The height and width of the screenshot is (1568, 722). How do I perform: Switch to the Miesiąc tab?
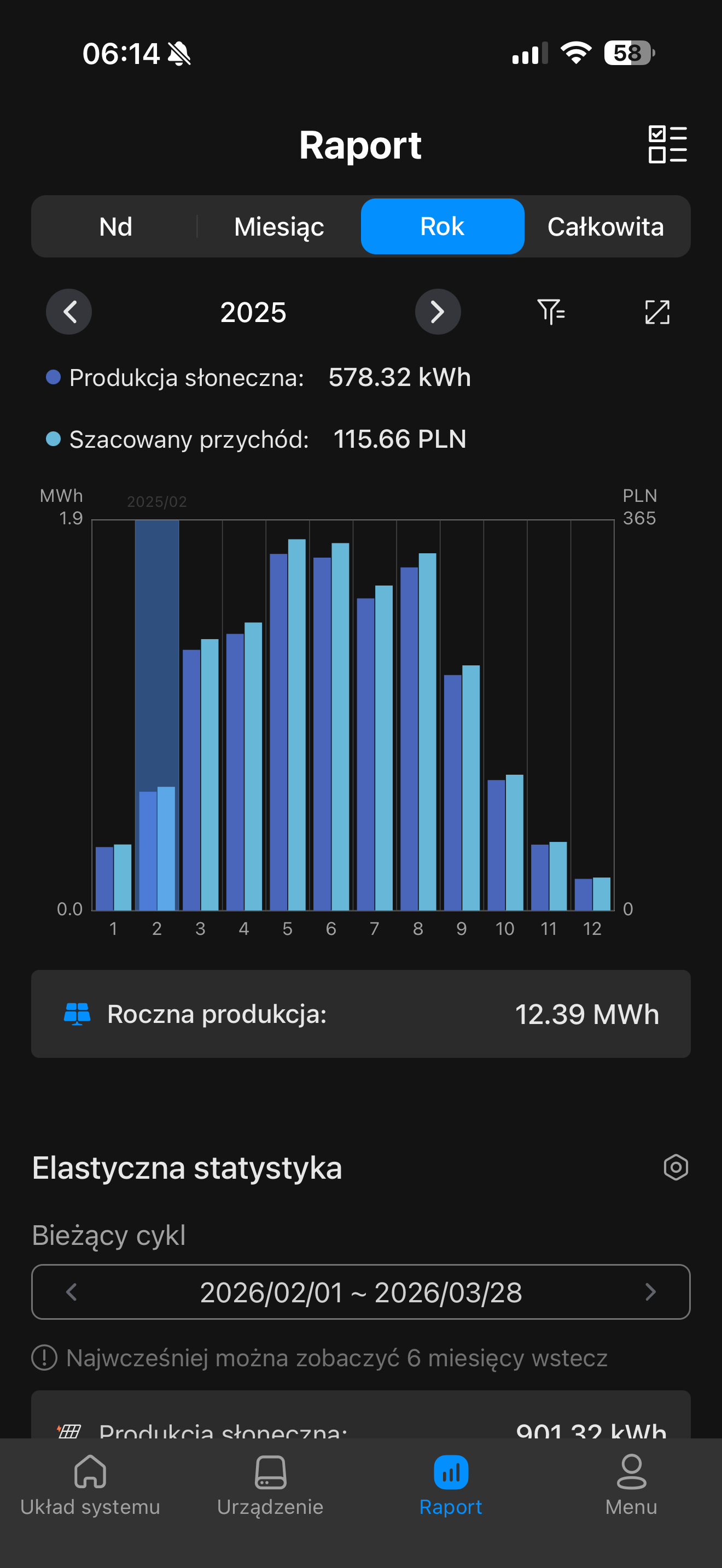[x=279, y=226]
